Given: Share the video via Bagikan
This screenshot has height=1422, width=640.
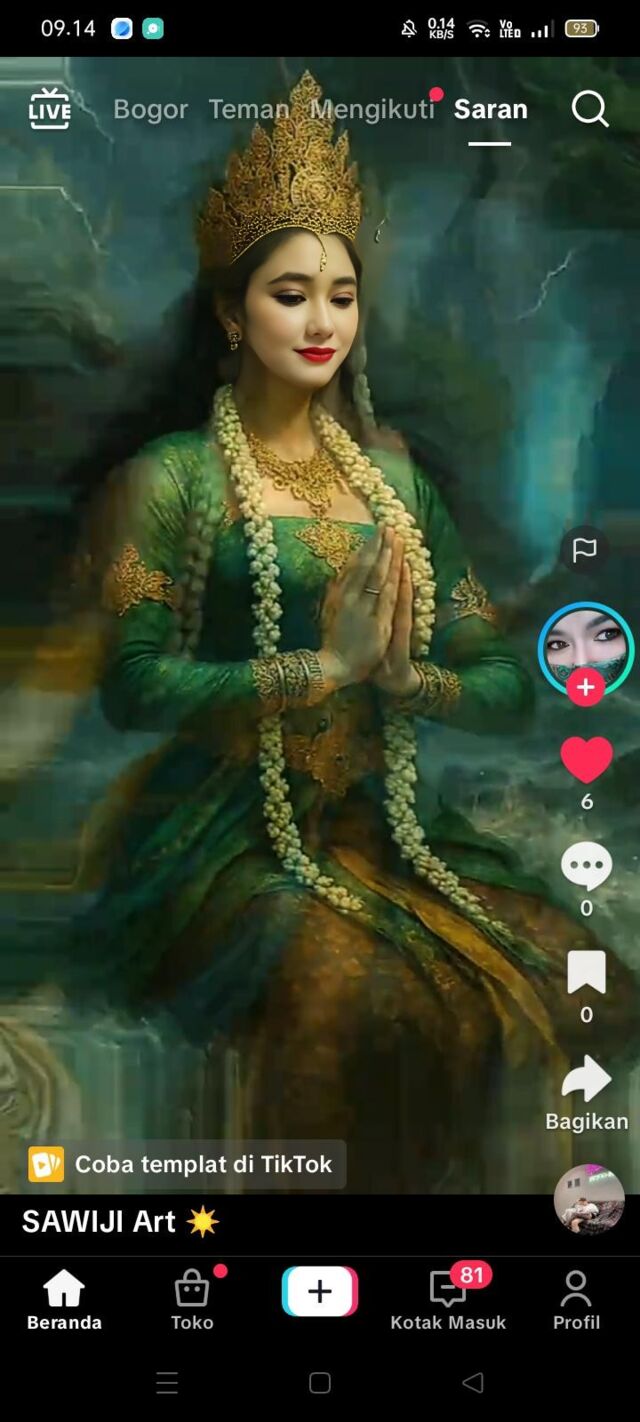Looking at the screenshot, I should [586, 1080].
